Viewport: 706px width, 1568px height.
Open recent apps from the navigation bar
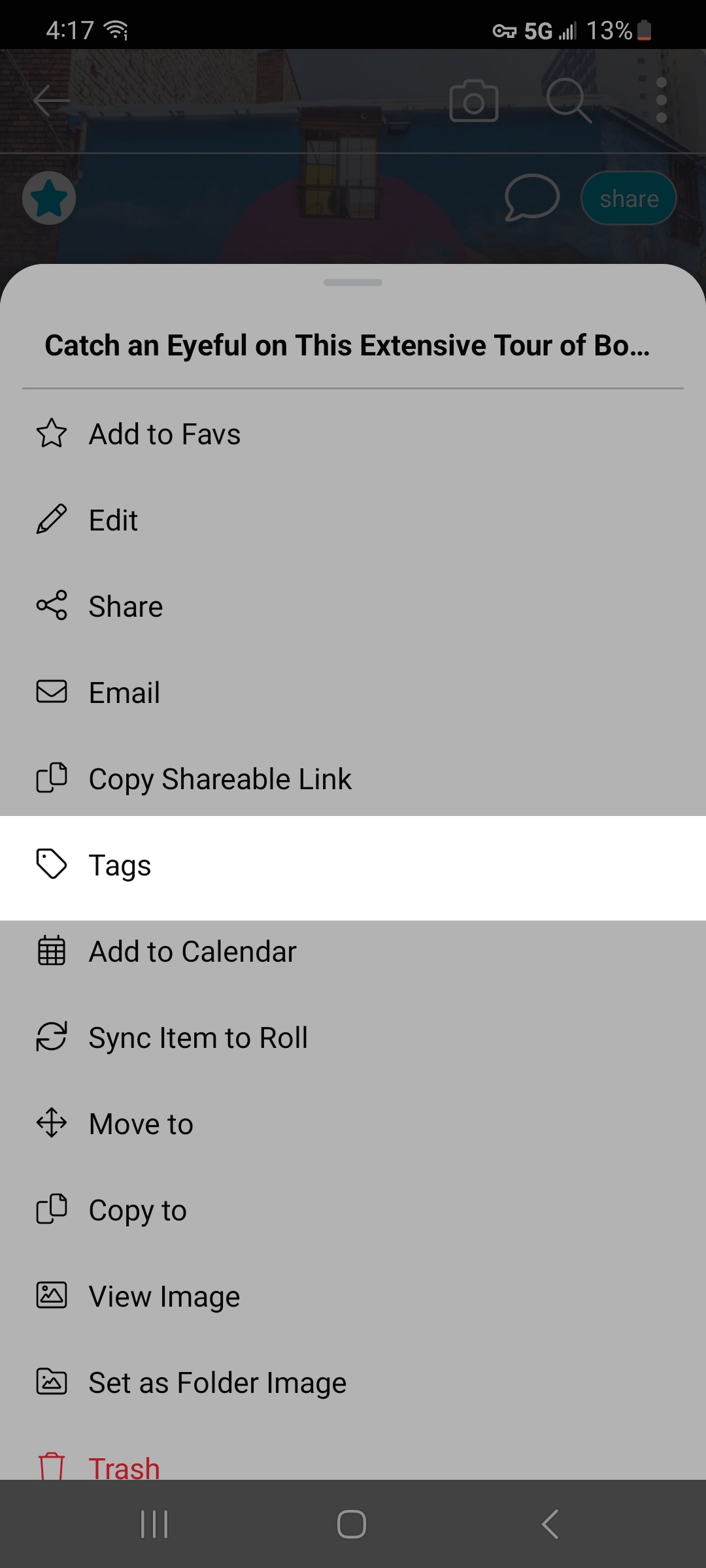point(154,1524)
